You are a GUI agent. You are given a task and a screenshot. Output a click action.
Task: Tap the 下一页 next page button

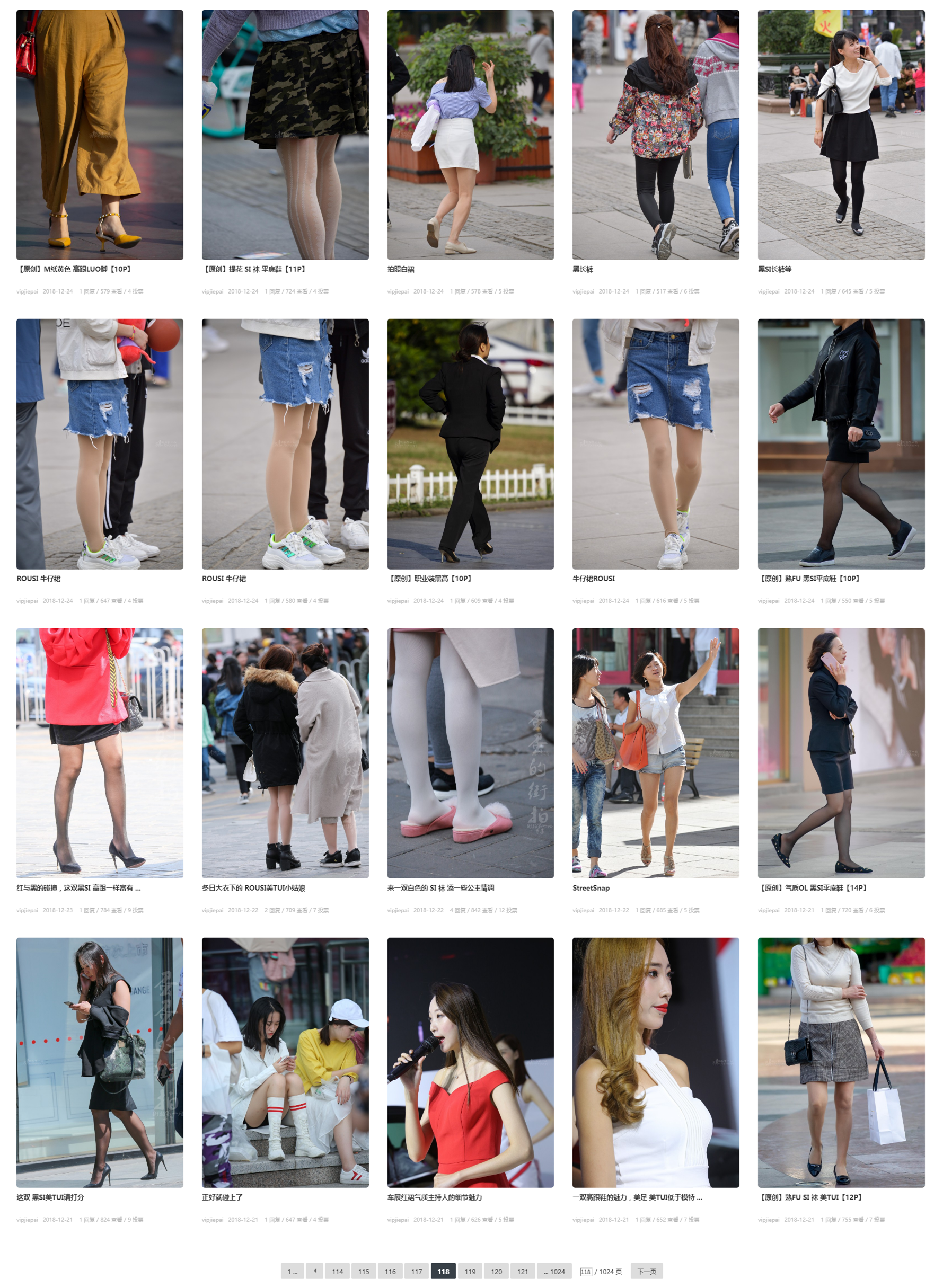[x=646, y=1271]
